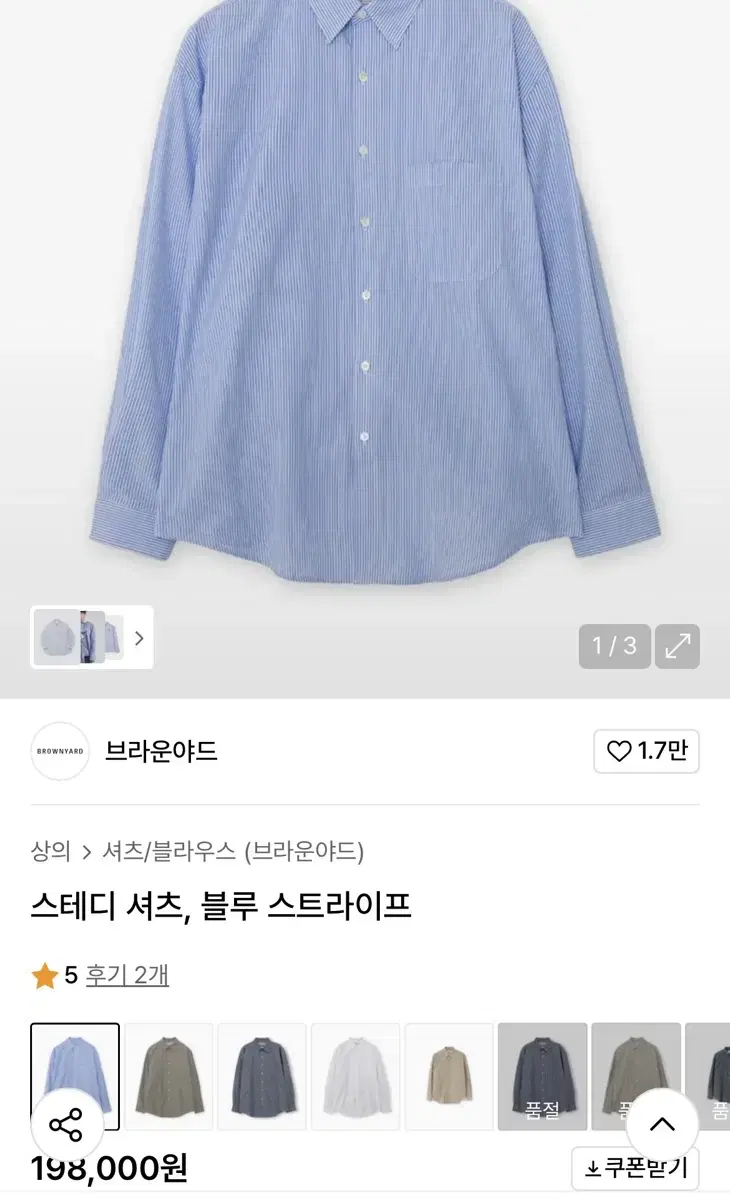Viewport: 730px width, 1200px height.
Task: Tap the 상의 breadcrumb chevron
Action: (88, 850)
